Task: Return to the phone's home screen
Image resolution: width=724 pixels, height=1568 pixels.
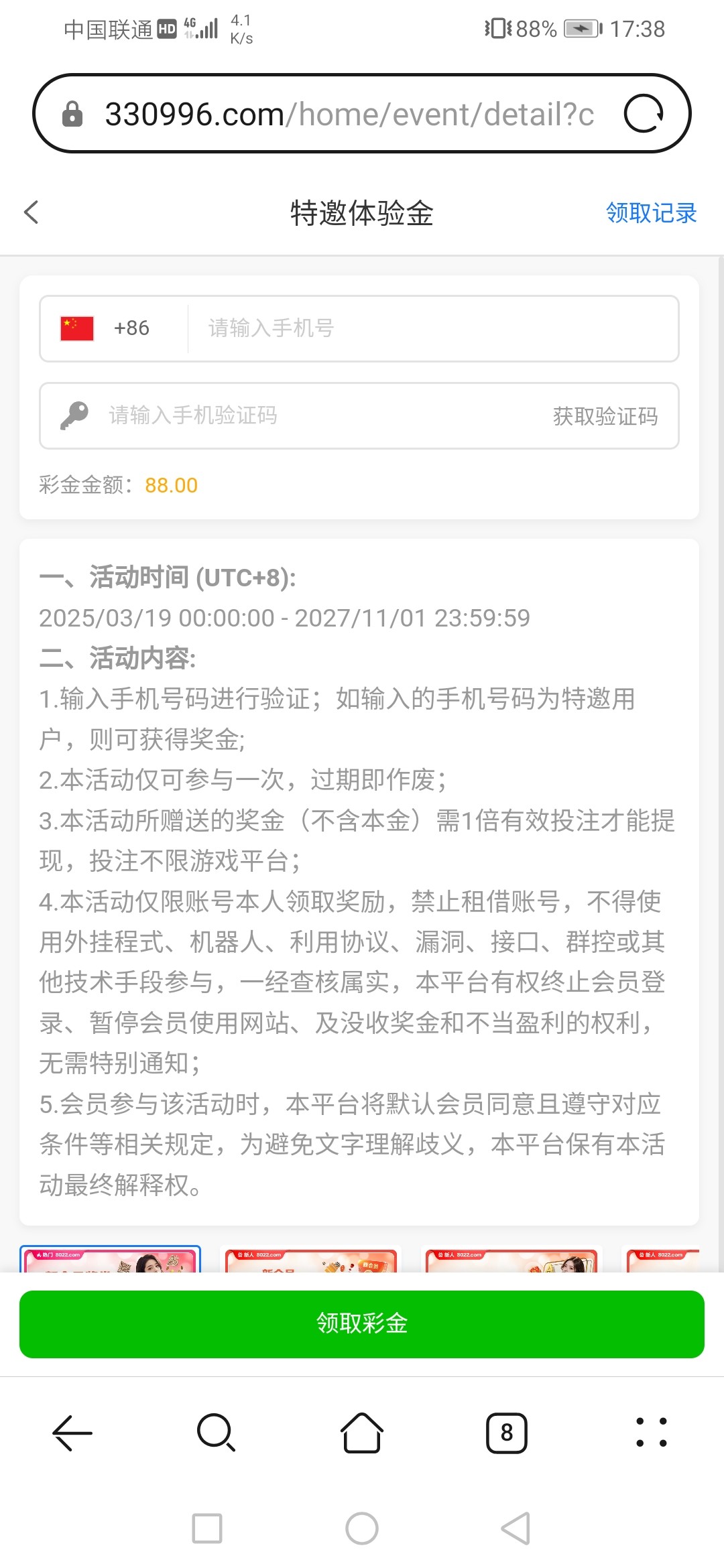Action: pos(362,1528)
